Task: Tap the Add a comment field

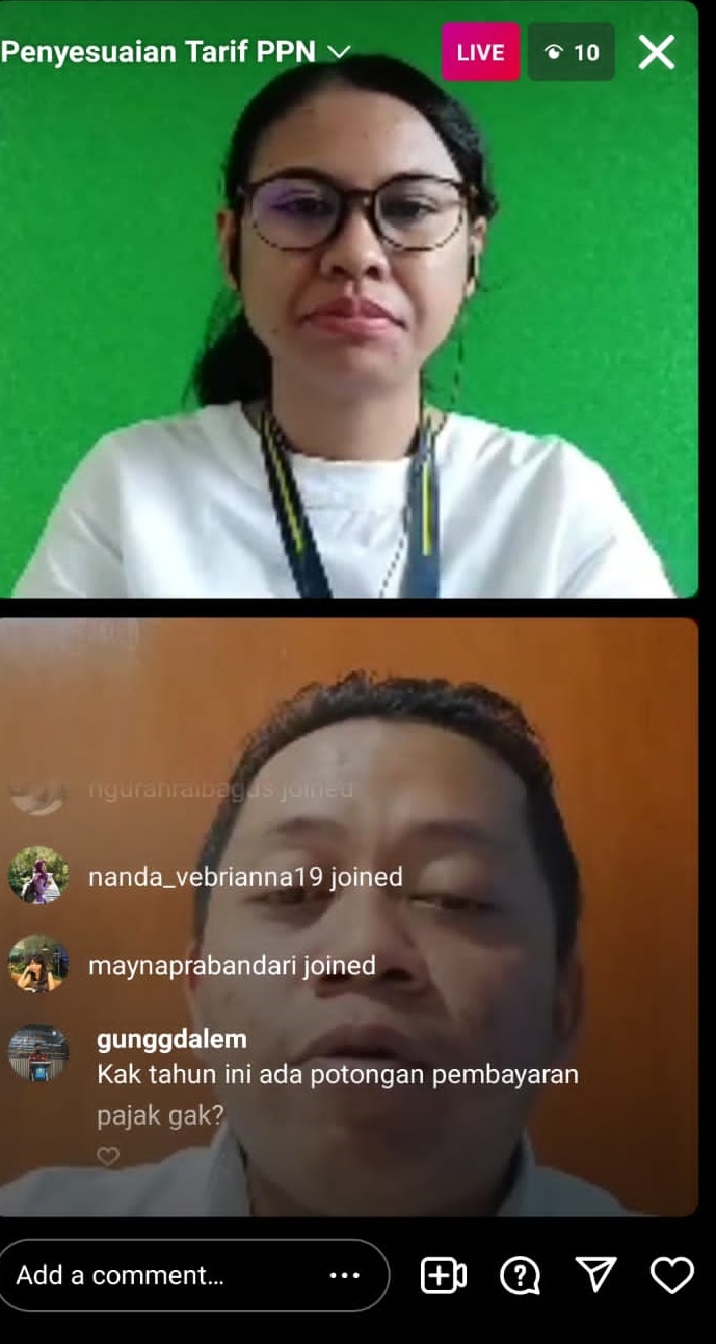Action: [x=150, y=1275]
